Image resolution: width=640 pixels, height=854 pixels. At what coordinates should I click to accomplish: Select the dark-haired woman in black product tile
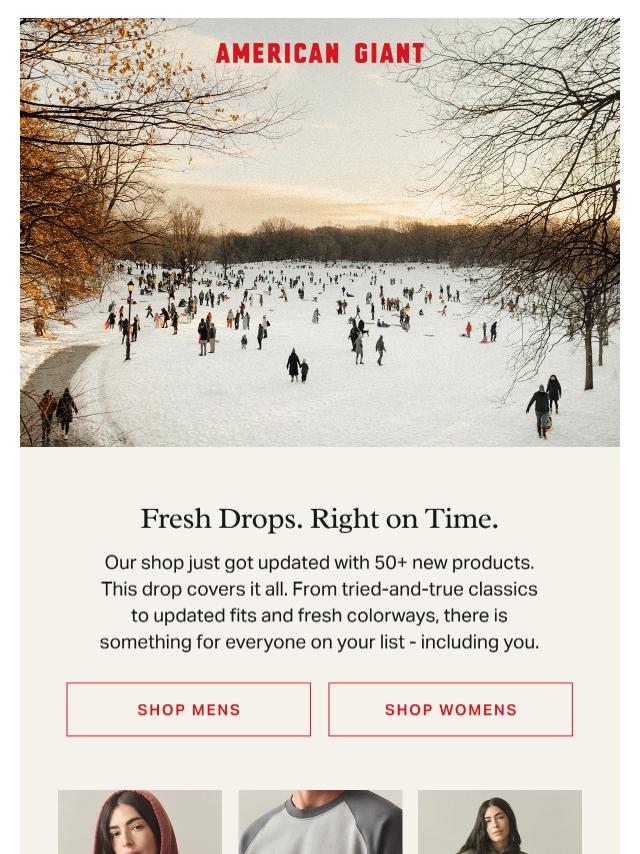[499, 822]
